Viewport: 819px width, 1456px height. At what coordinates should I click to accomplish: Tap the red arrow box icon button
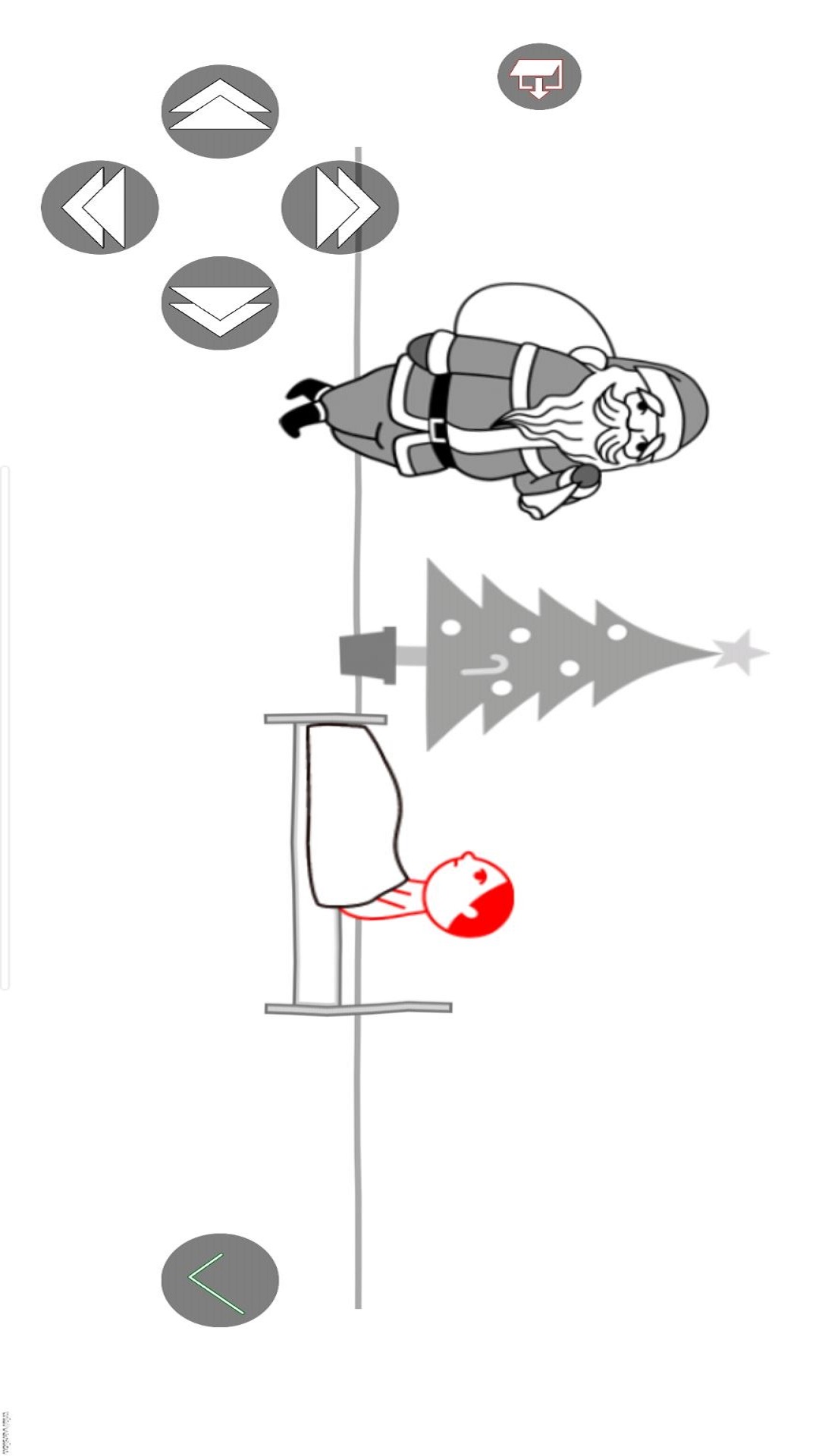coord(539,76)
